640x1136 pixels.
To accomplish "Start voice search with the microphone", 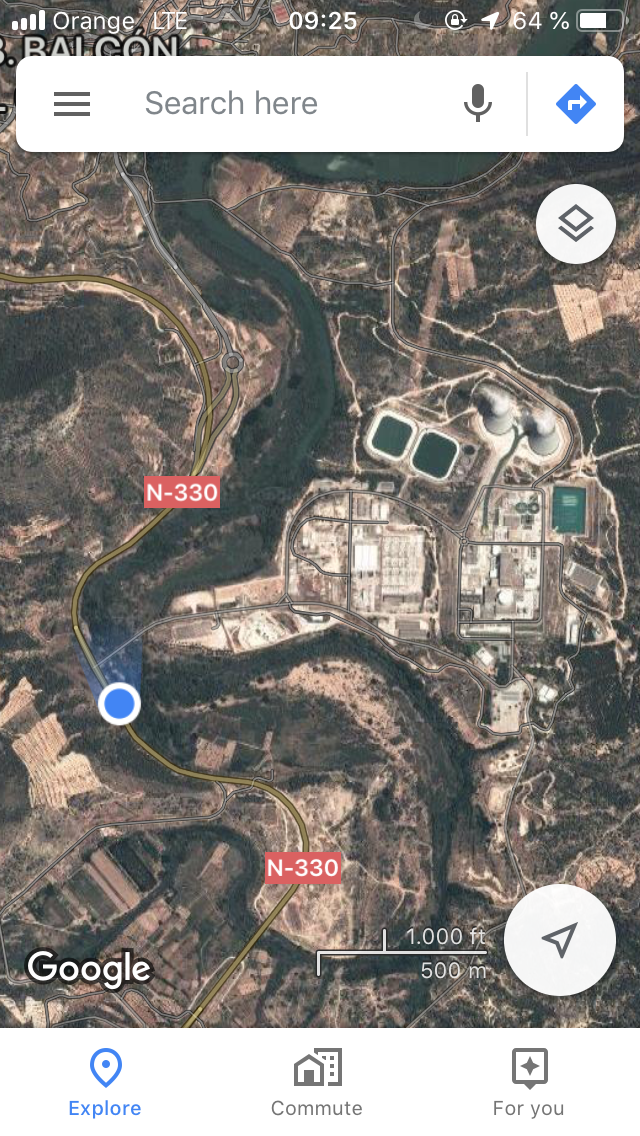I will [x=478, y=104].
